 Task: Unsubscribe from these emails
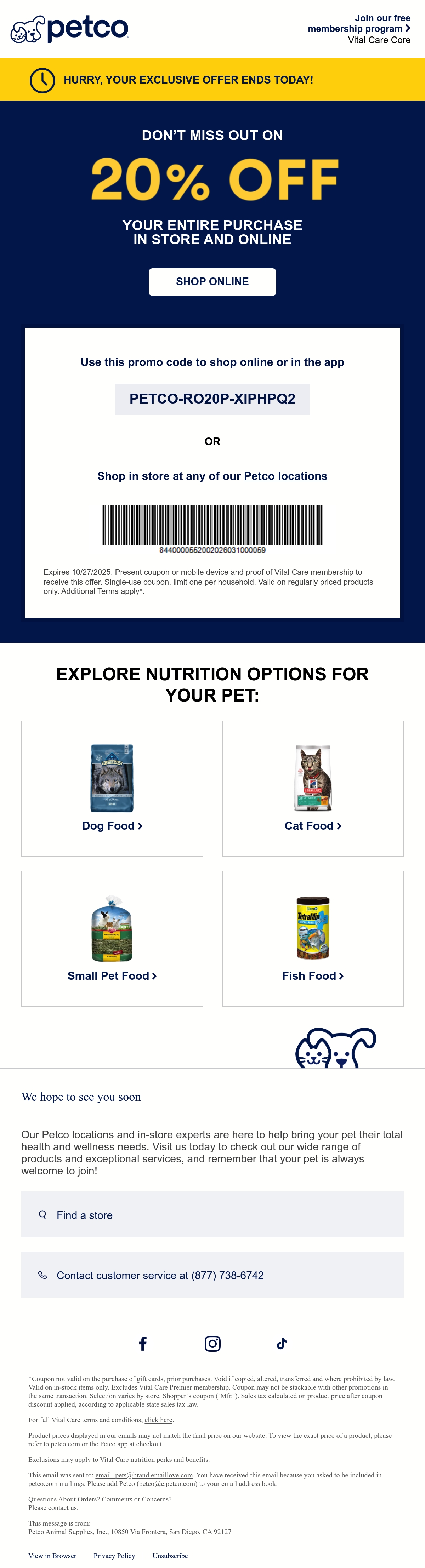[x=170, y=1555]
